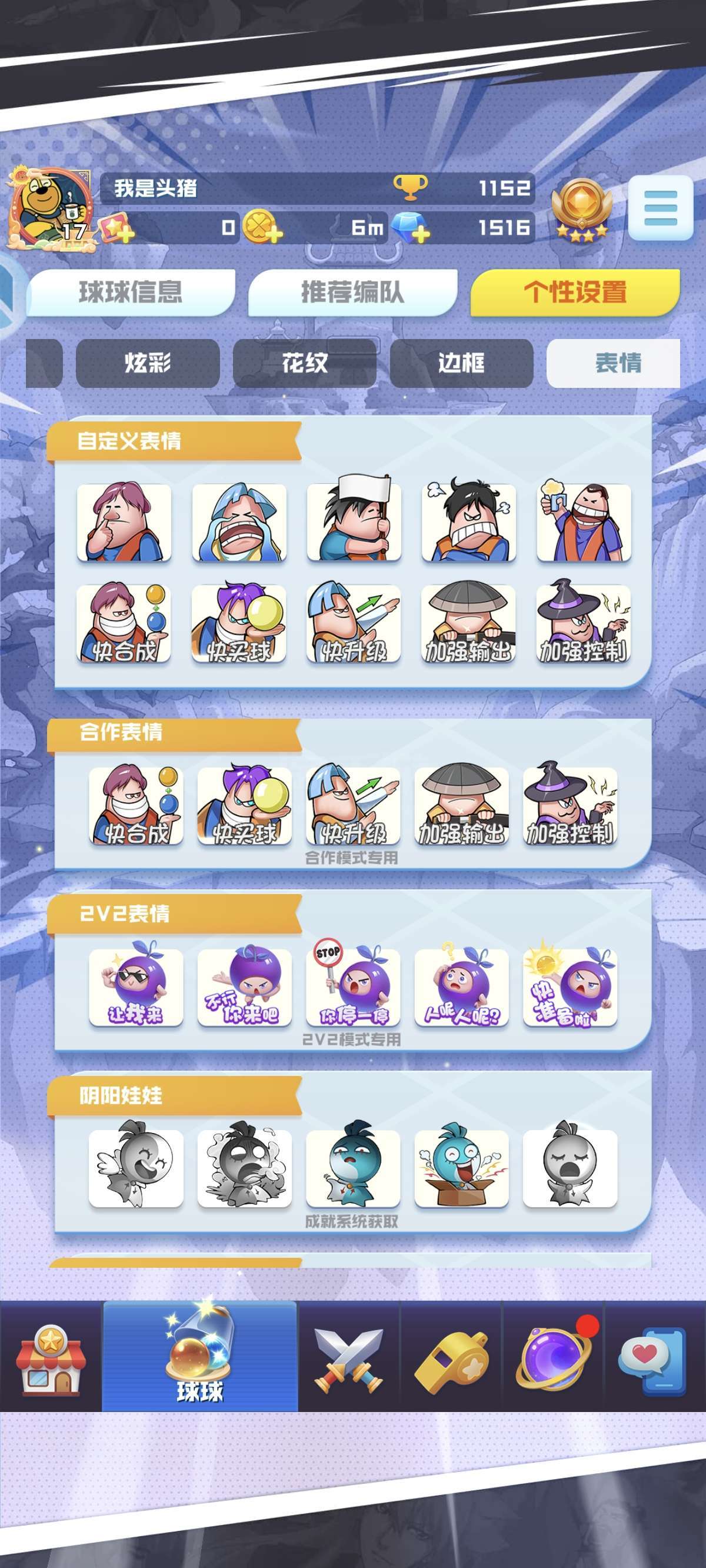Open the hamburger menu button
Screen dimensions: 706x1568
(660, 208)
